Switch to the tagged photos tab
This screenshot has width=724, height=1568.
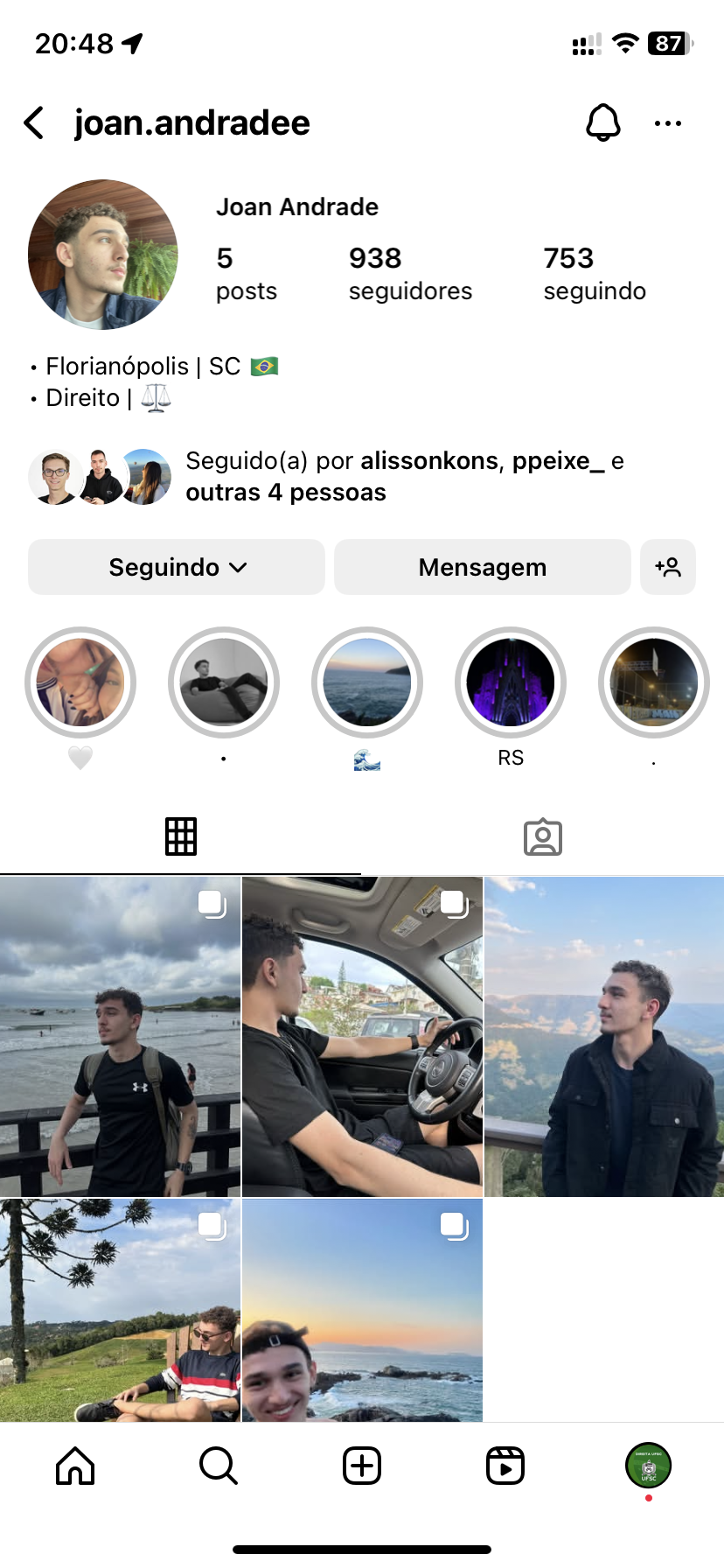coord(542,837)
